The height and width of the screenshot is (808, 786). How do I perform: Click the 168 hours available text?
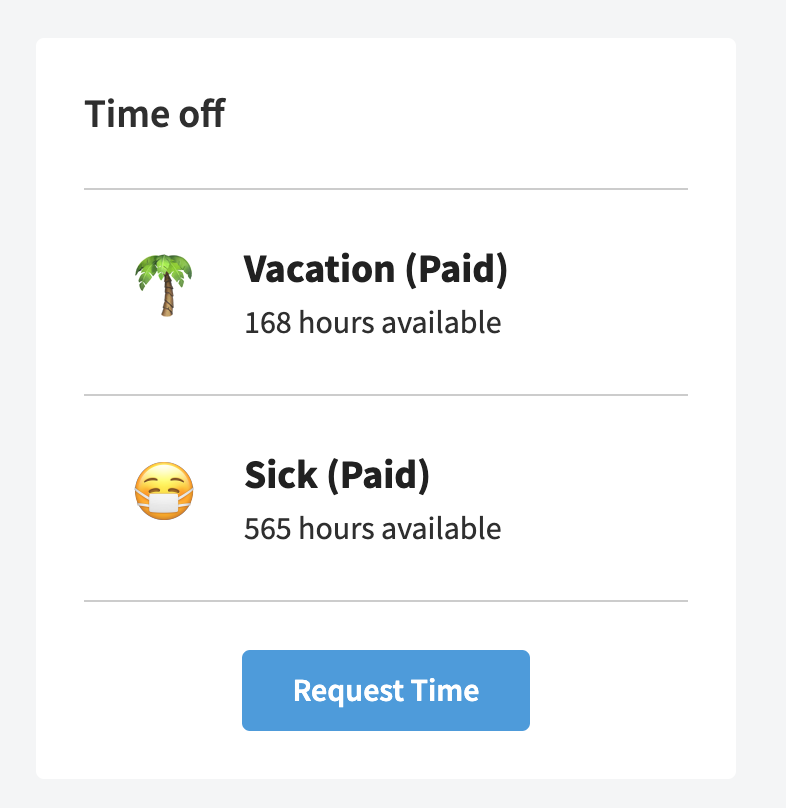373,322
